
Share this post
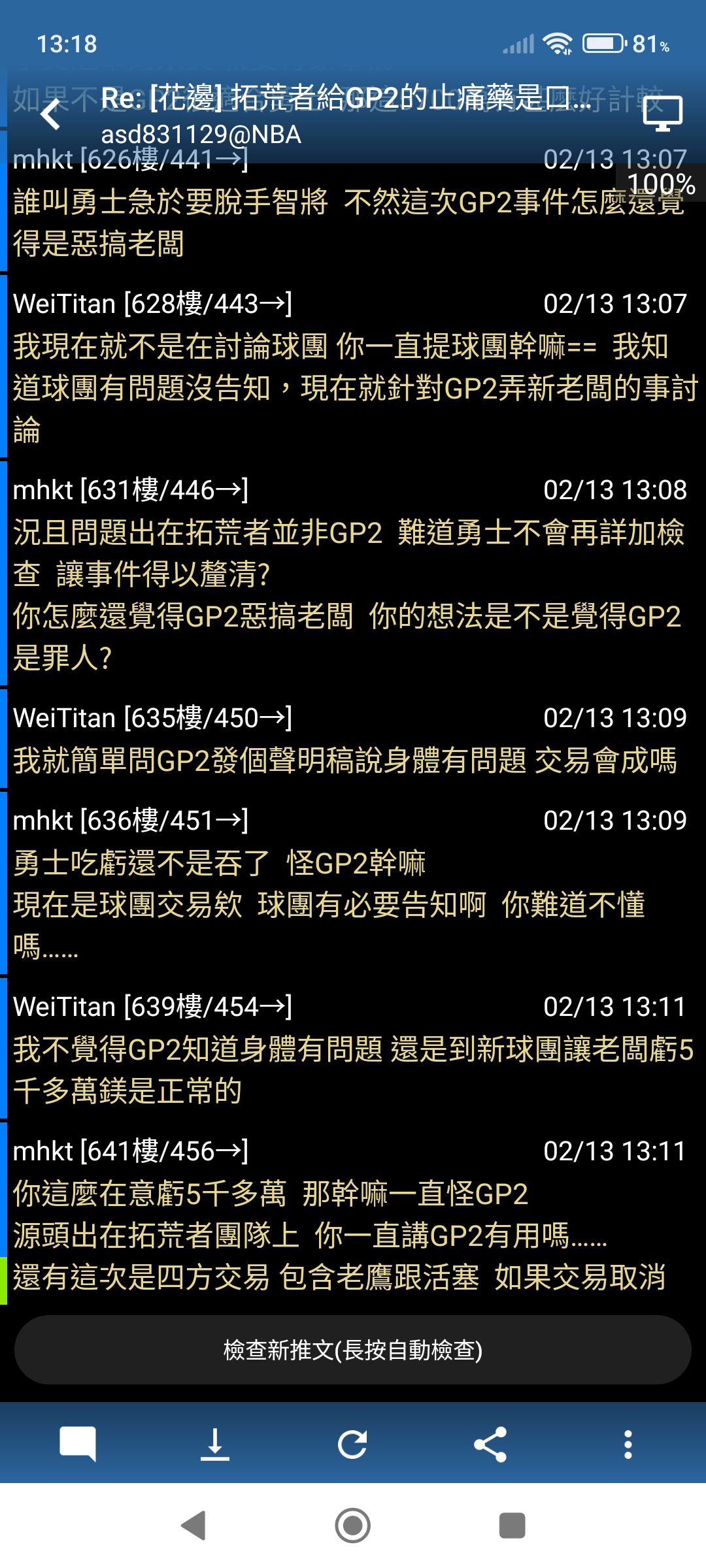(x=490, y=1444)
